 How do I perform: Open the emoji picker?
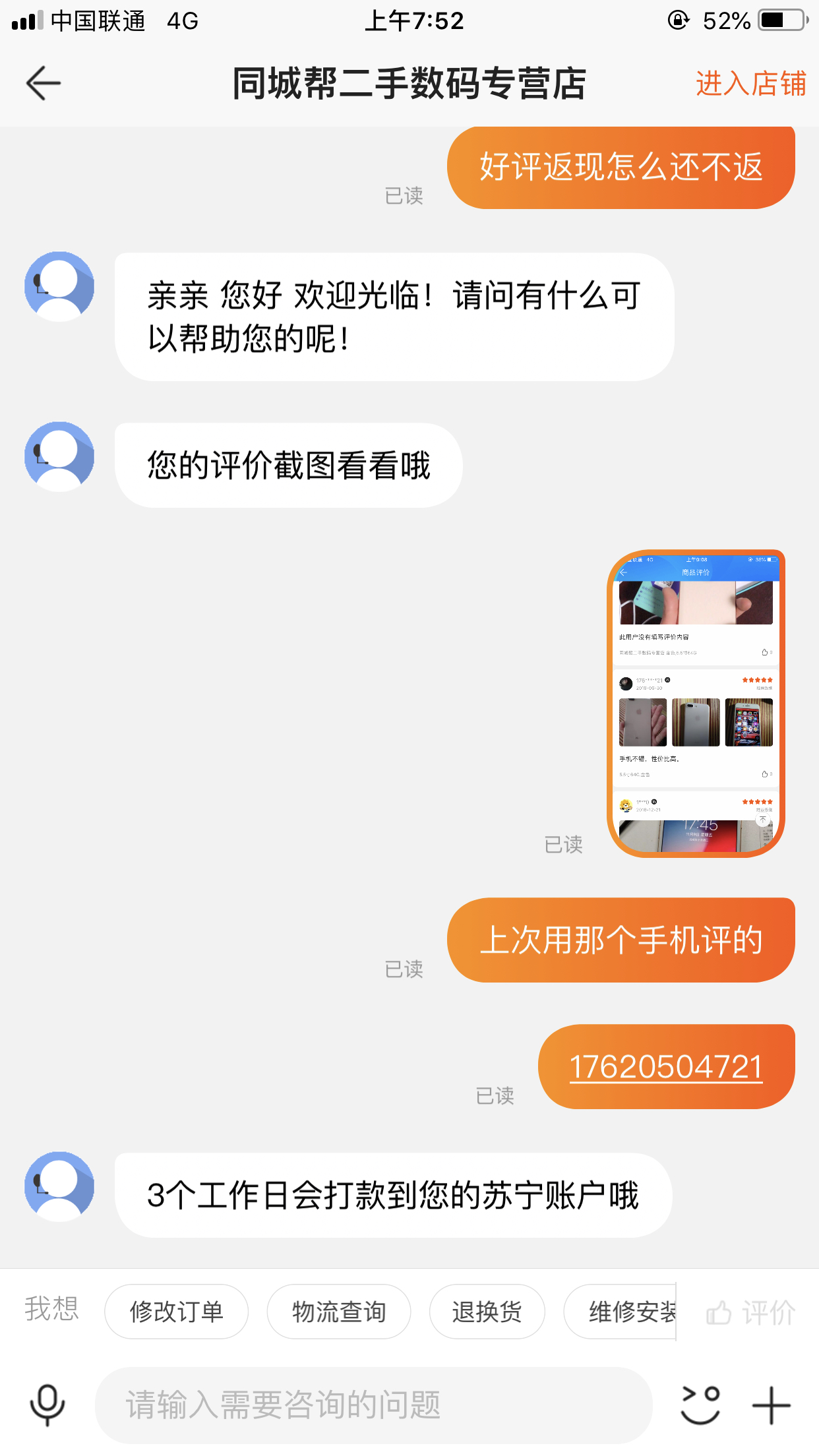click(700, 1405)
